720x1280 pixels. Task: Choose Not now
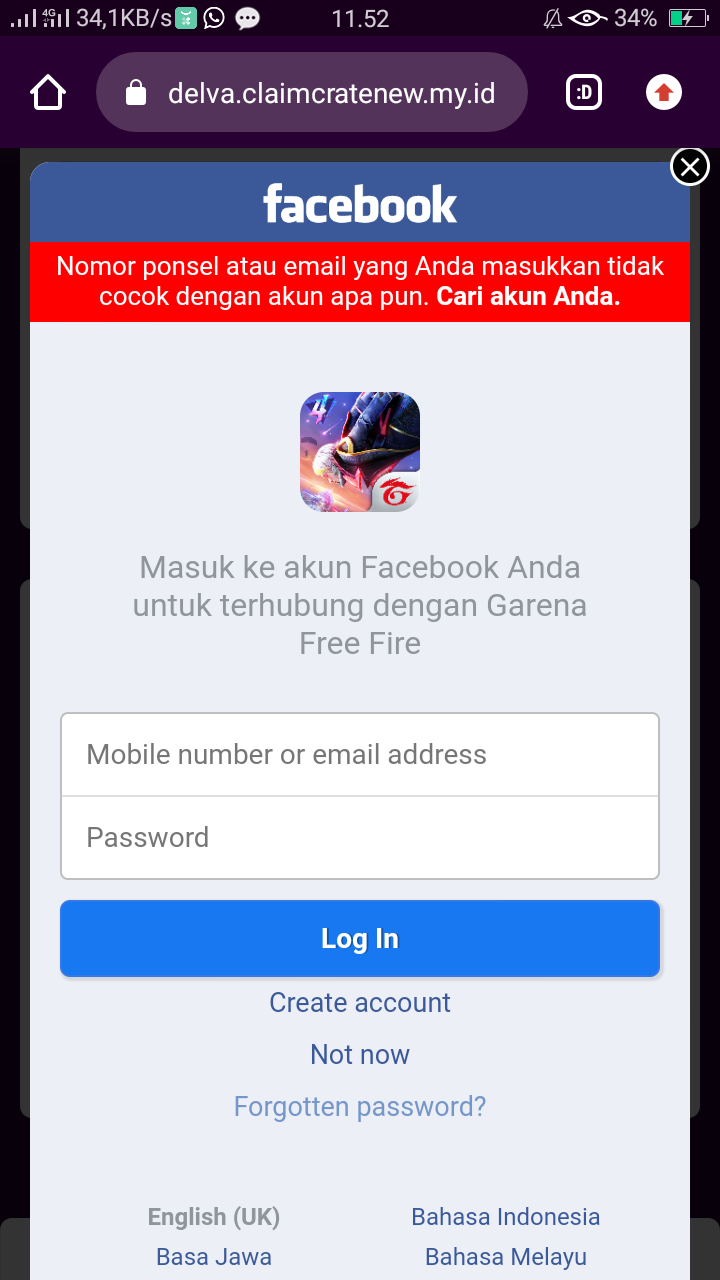click(x=360, y=1055)
